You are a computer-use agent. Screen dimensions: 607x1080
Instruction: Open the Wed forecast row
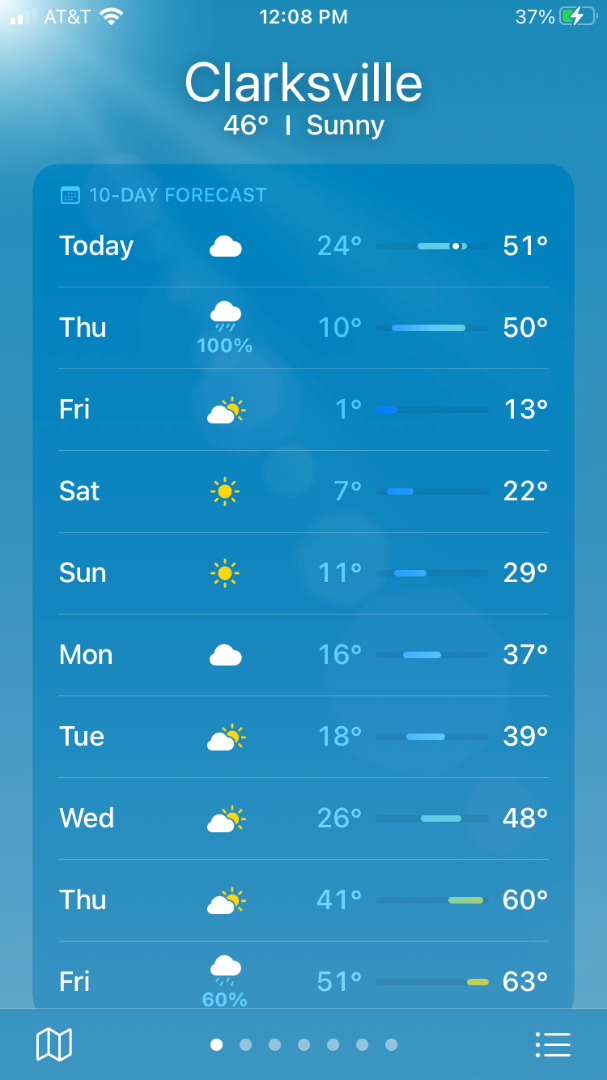[303, 819]
